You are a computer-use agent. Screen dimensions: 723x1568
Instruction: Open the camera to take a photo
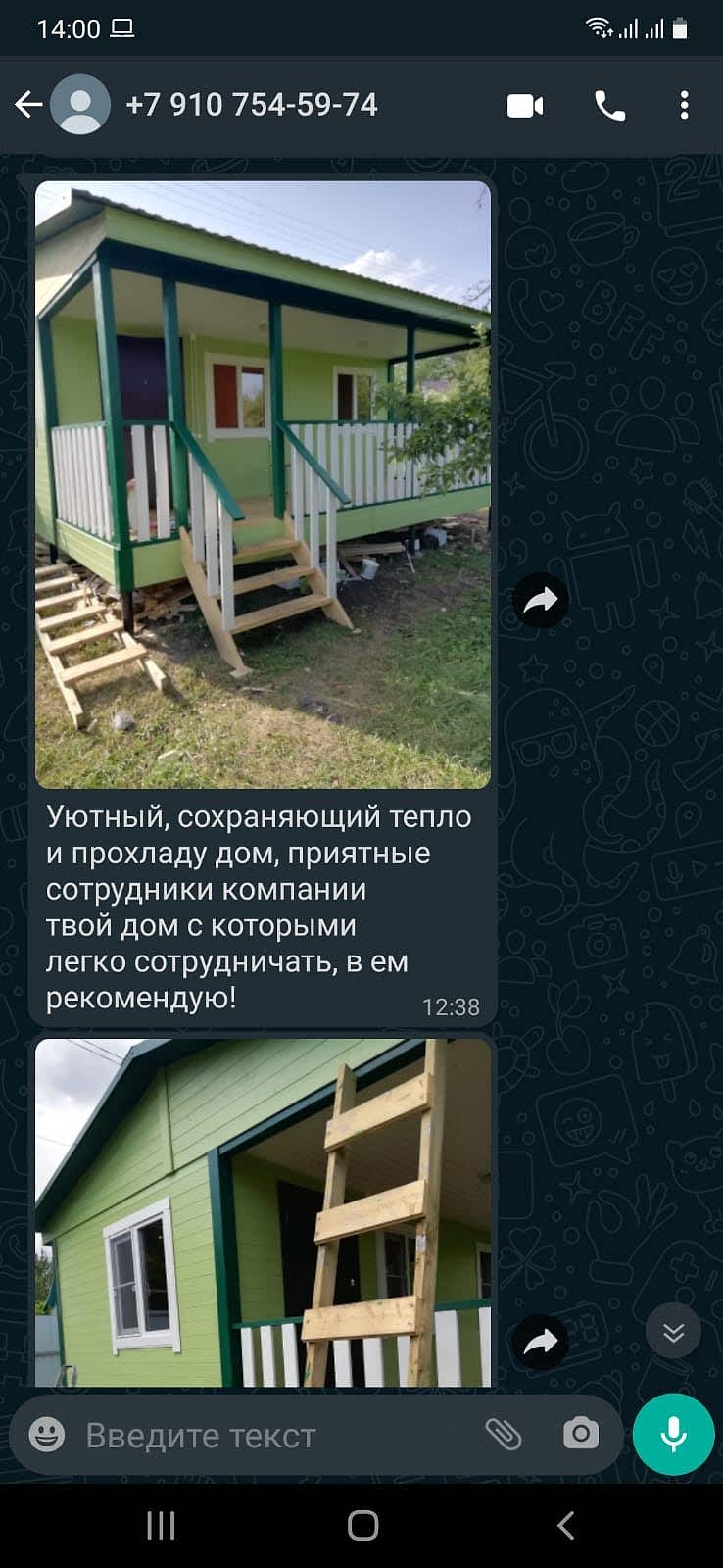(x=580, y=1435)
